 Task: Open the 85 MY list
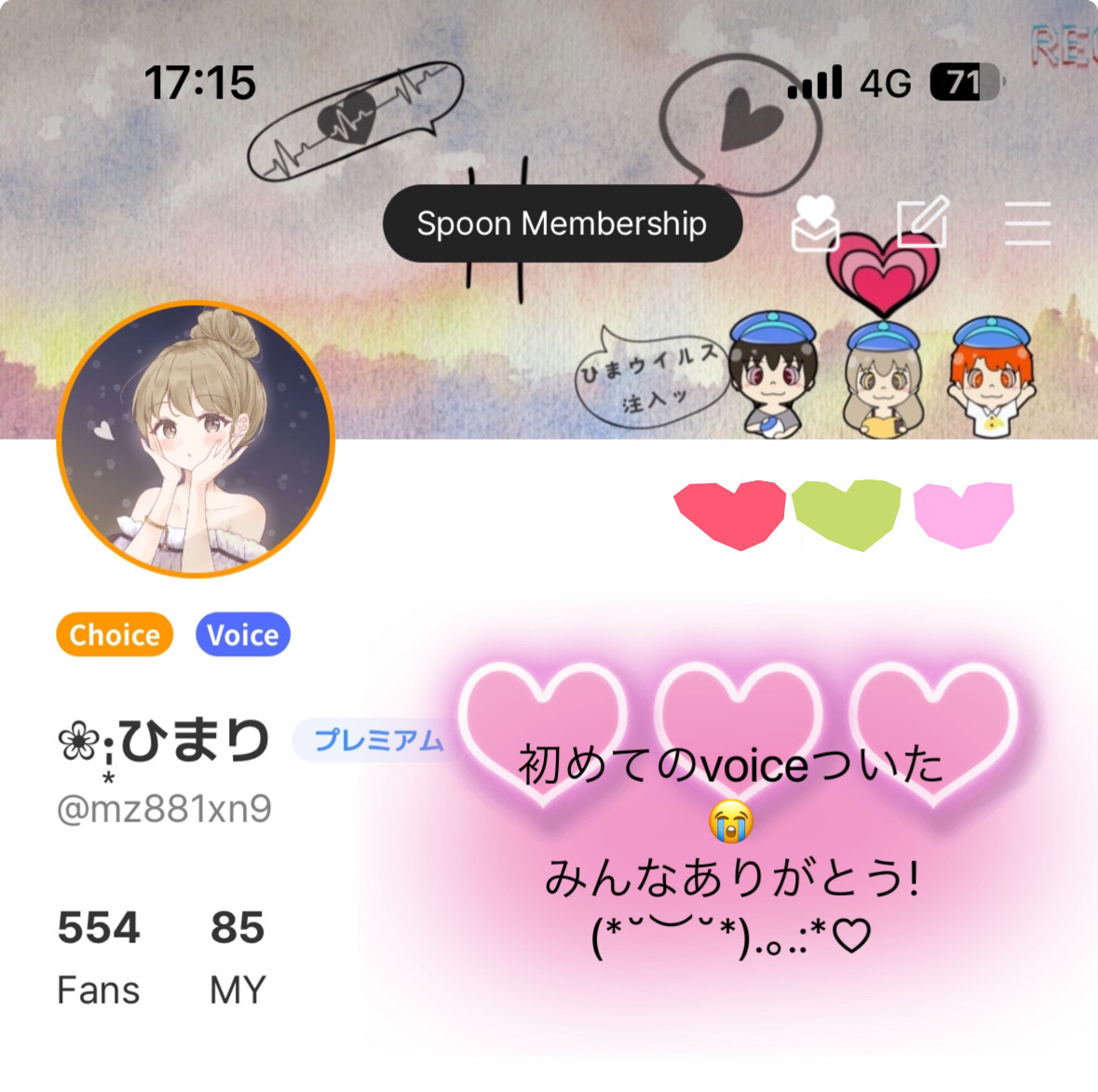[237, 957]
